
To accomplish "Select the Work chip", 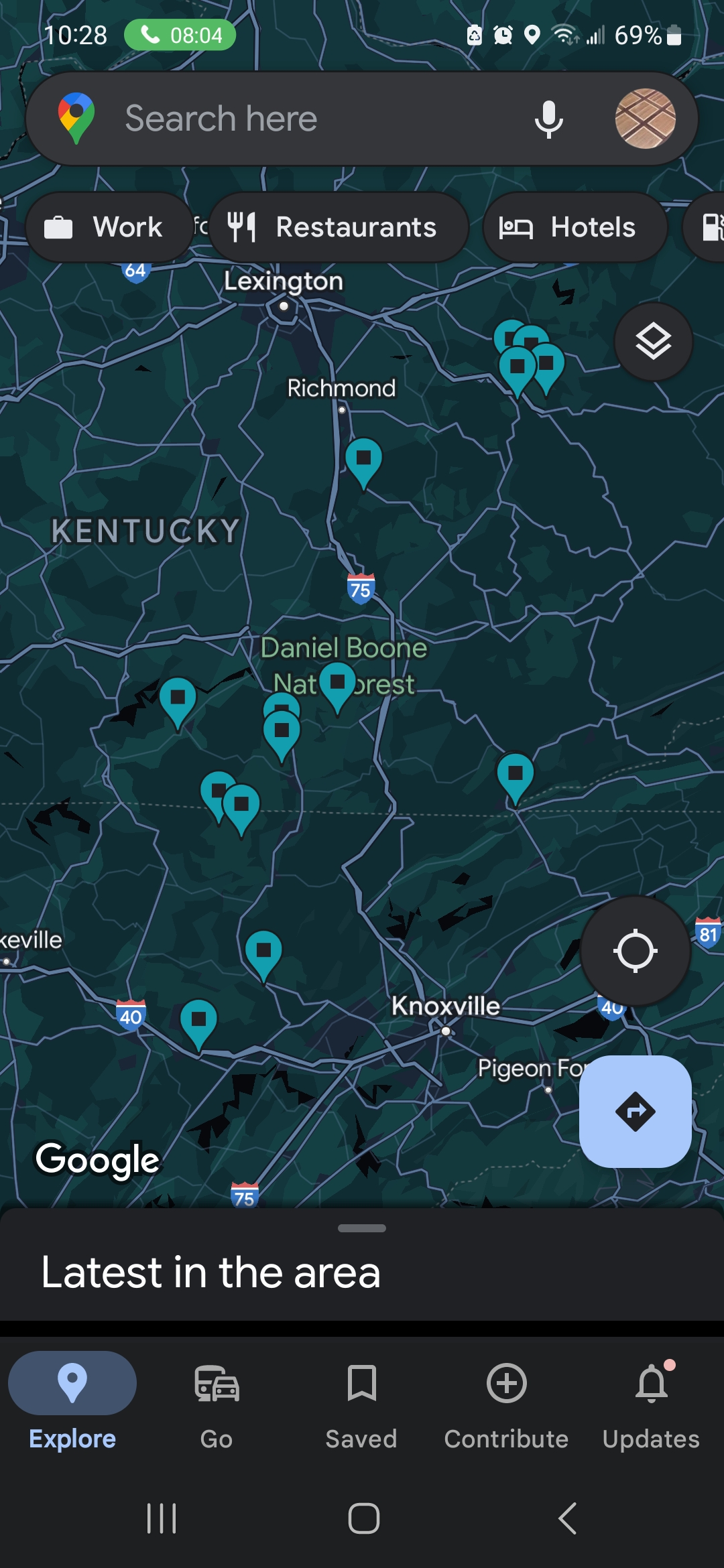I will coord(110,227).
